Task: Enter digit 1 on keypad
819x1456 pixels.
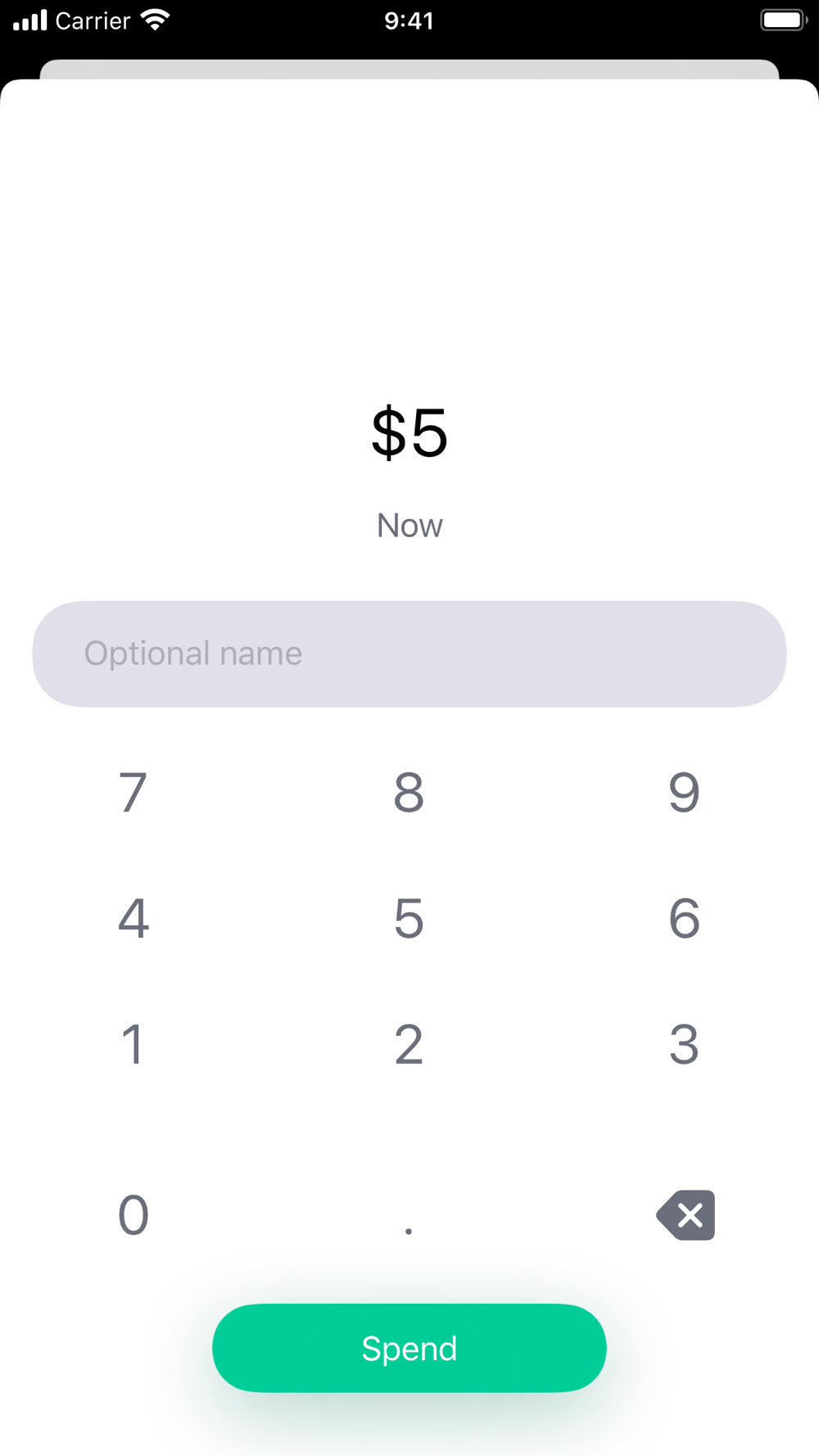Action: coord(133,1044)
